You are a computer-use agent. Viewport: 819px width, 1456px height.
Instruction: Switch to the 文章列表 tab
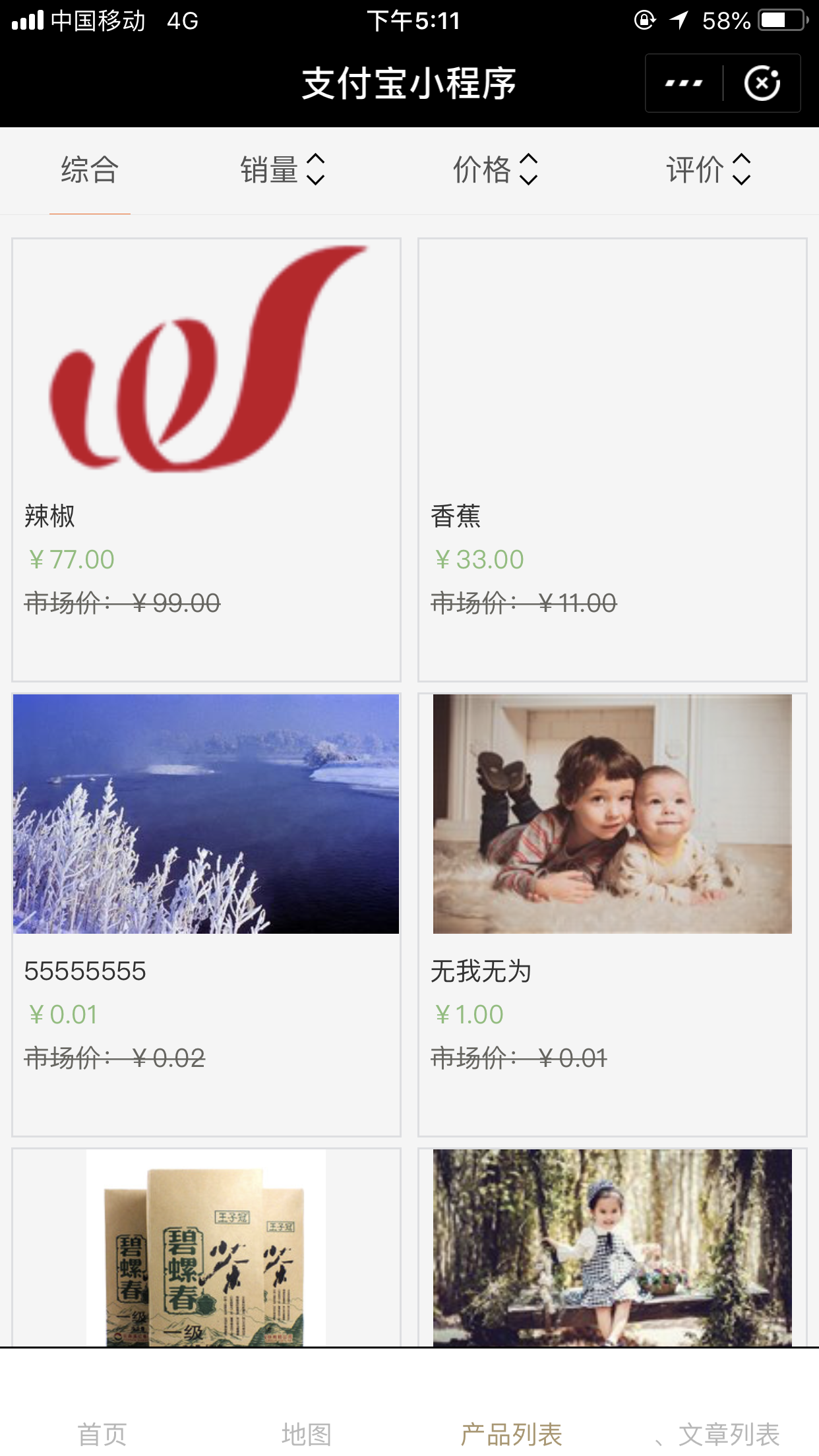[728, 1434]
